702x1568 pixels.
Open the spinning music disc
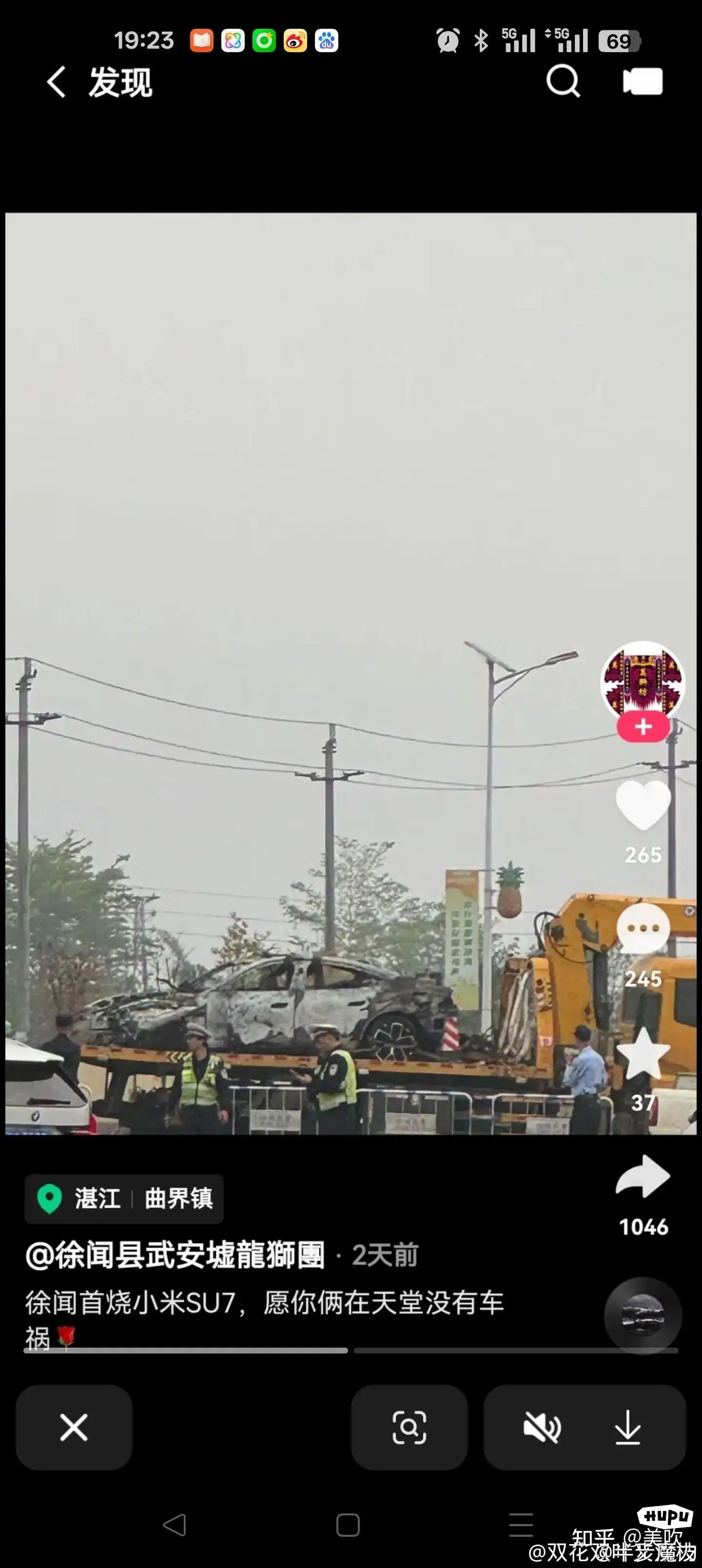(x=643, y=1315)
